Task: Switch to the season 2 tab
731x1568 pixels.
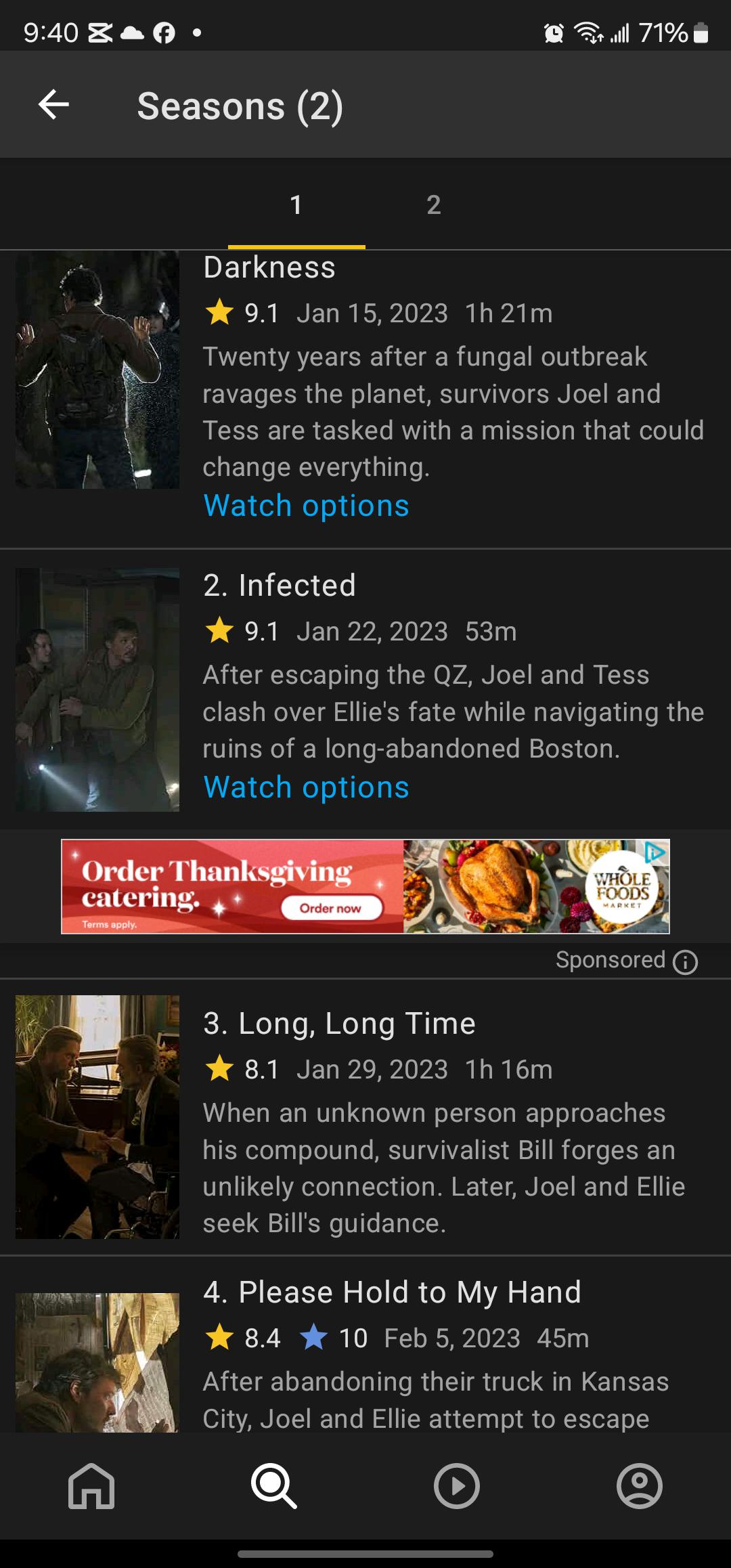Action: [433, 204]
